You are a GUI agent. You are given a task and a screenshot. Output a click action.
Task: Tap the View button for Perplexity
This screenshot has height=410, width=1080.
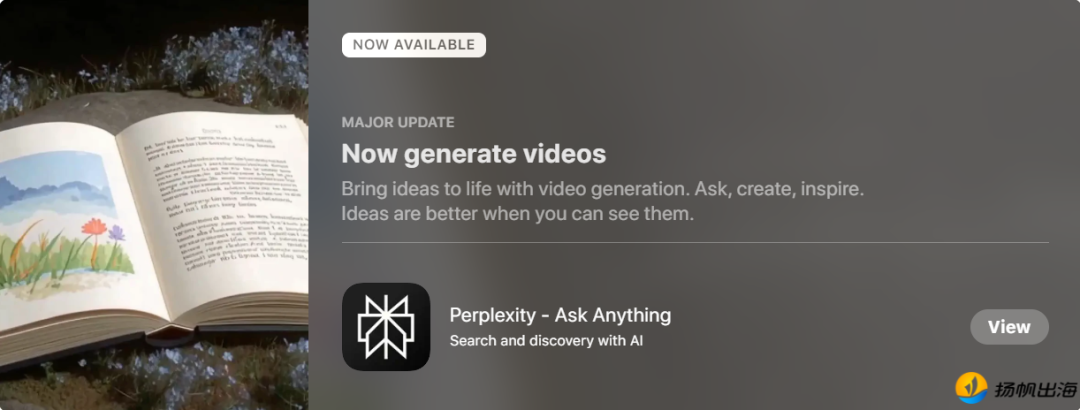[x=1009, y=327]
